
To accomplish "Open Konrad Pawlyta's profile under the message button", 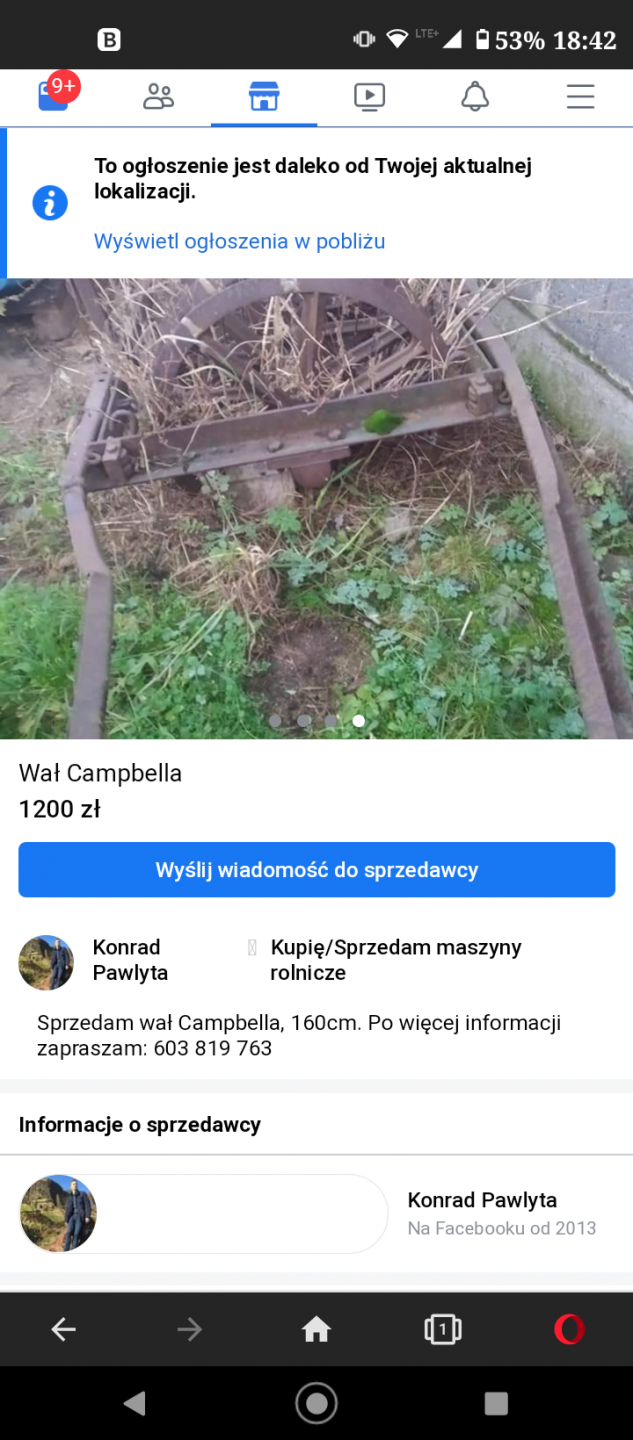I will (x=130, y=959).
